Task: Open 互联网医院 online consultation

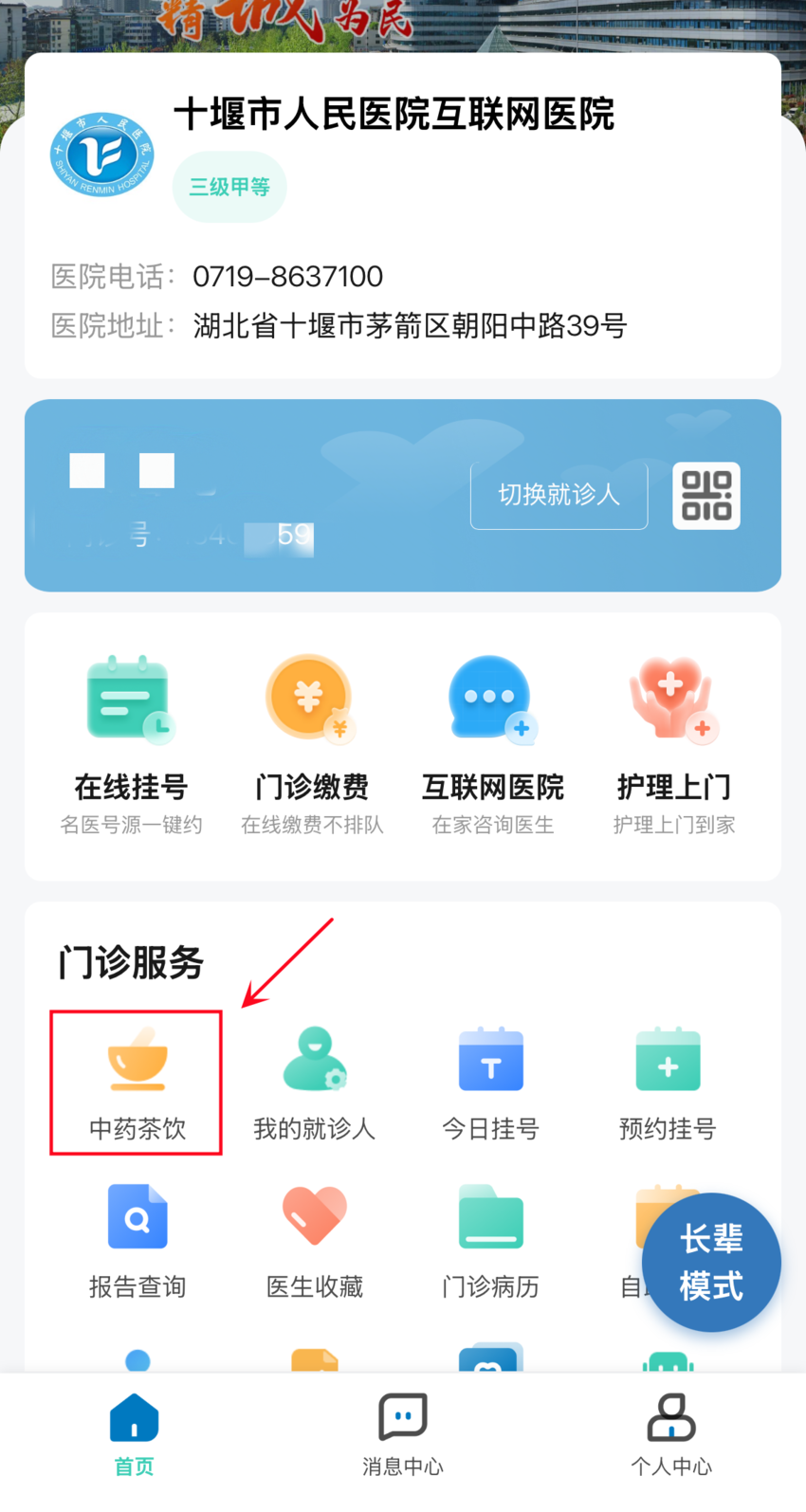Action: pos(493,744)
